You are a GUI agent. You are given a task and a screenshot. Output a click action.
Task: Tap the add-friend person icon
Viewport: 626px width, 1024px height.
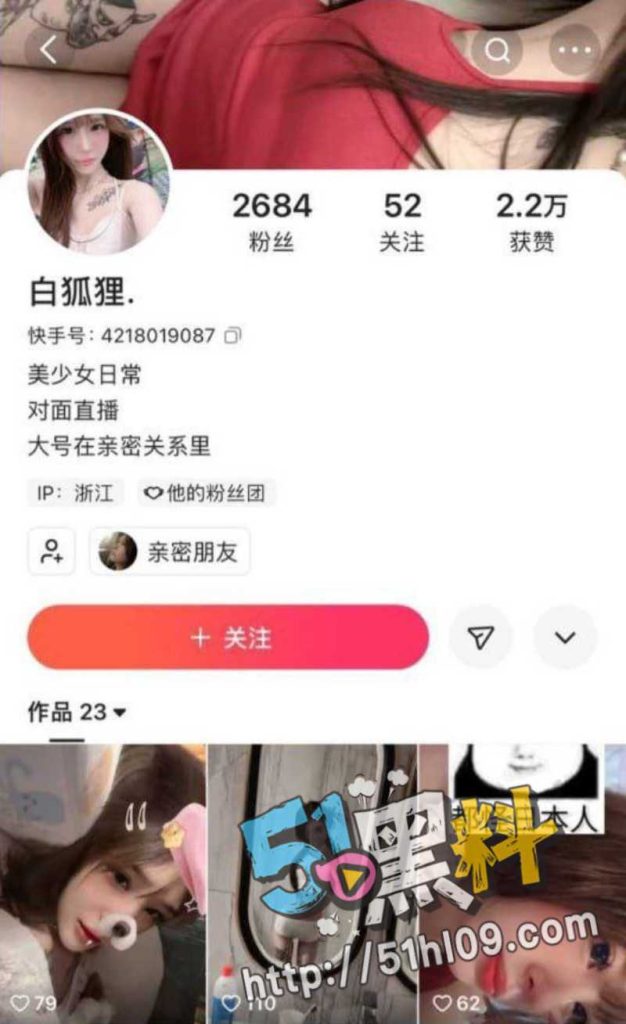[51, 551]
